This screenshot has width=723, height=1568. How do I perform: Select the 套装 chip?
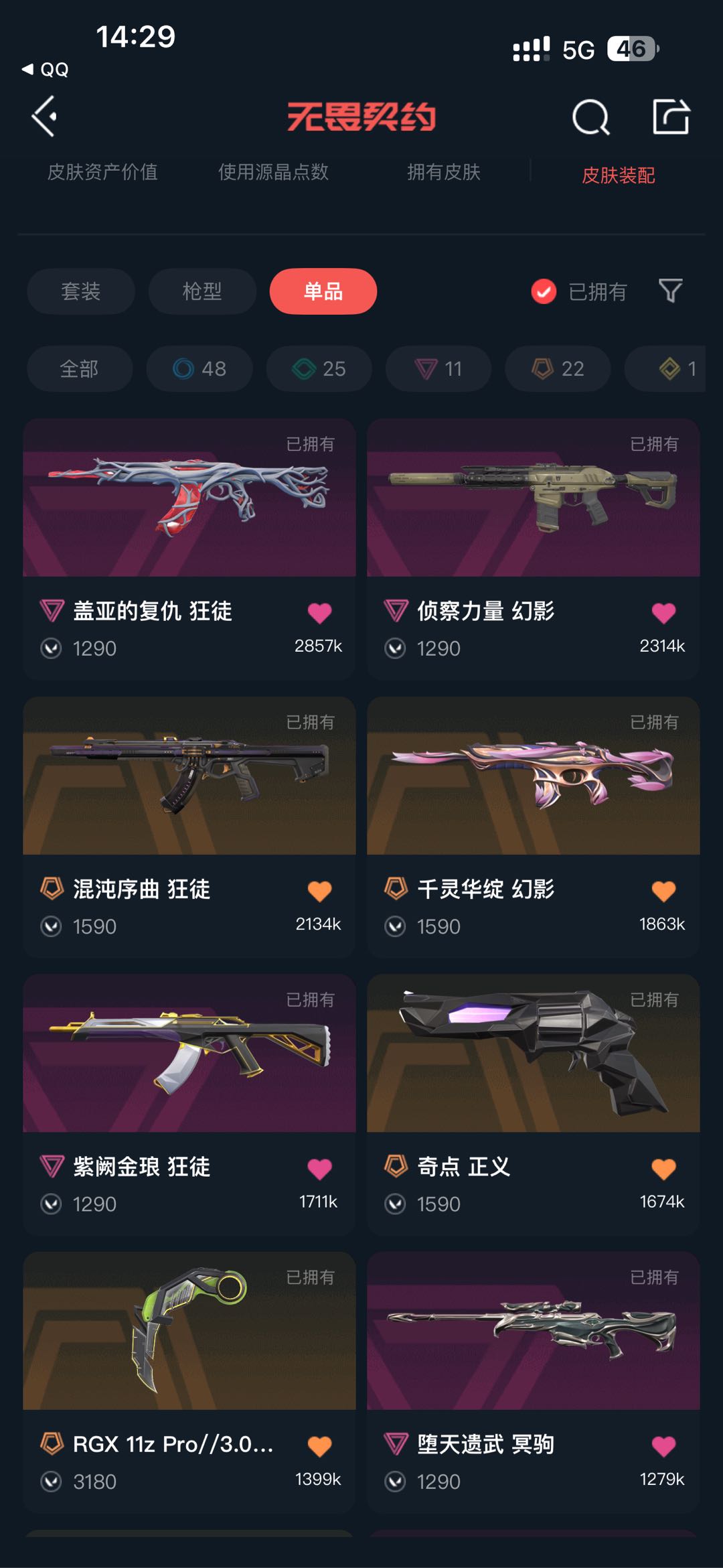tap(81, 291)
